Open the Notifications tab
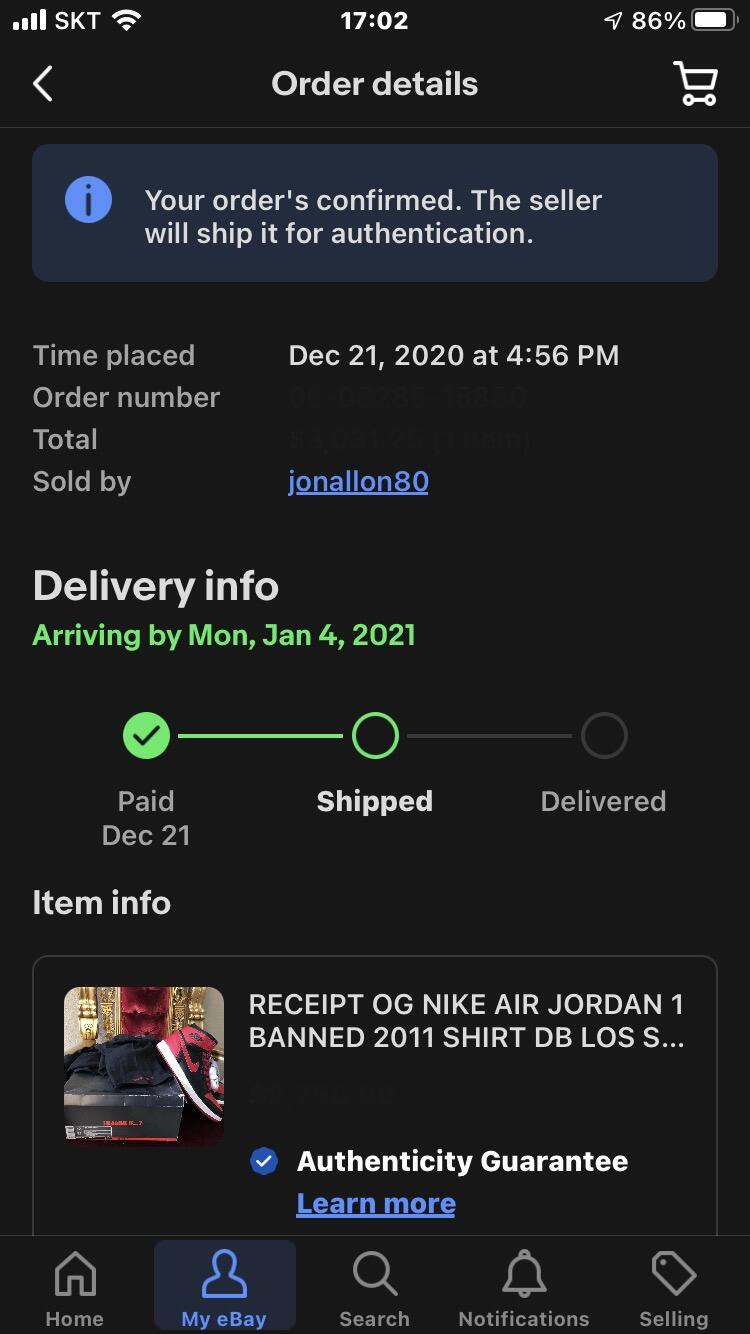The image size is (750, 1334). (x=524, y=1288)
